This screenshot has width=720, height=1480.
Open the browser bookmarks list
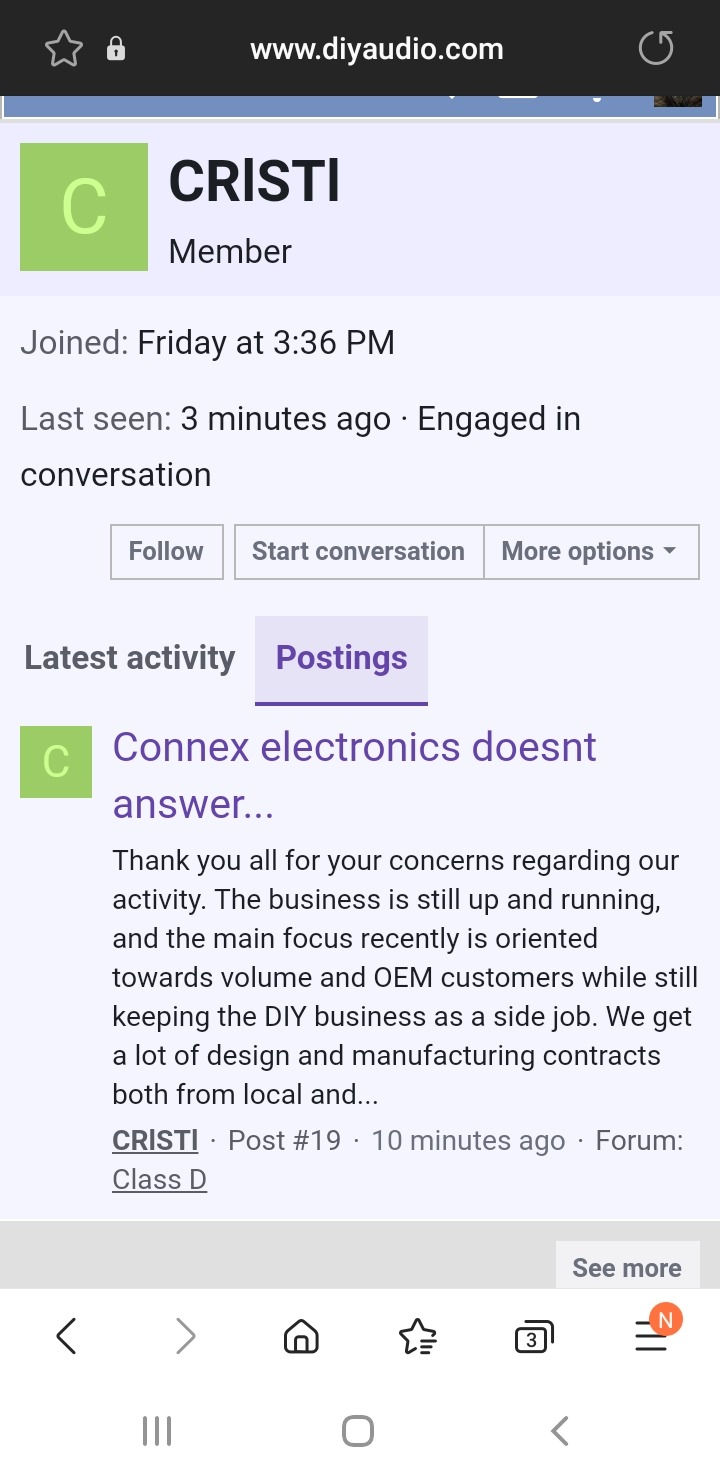coord(418,1336)
